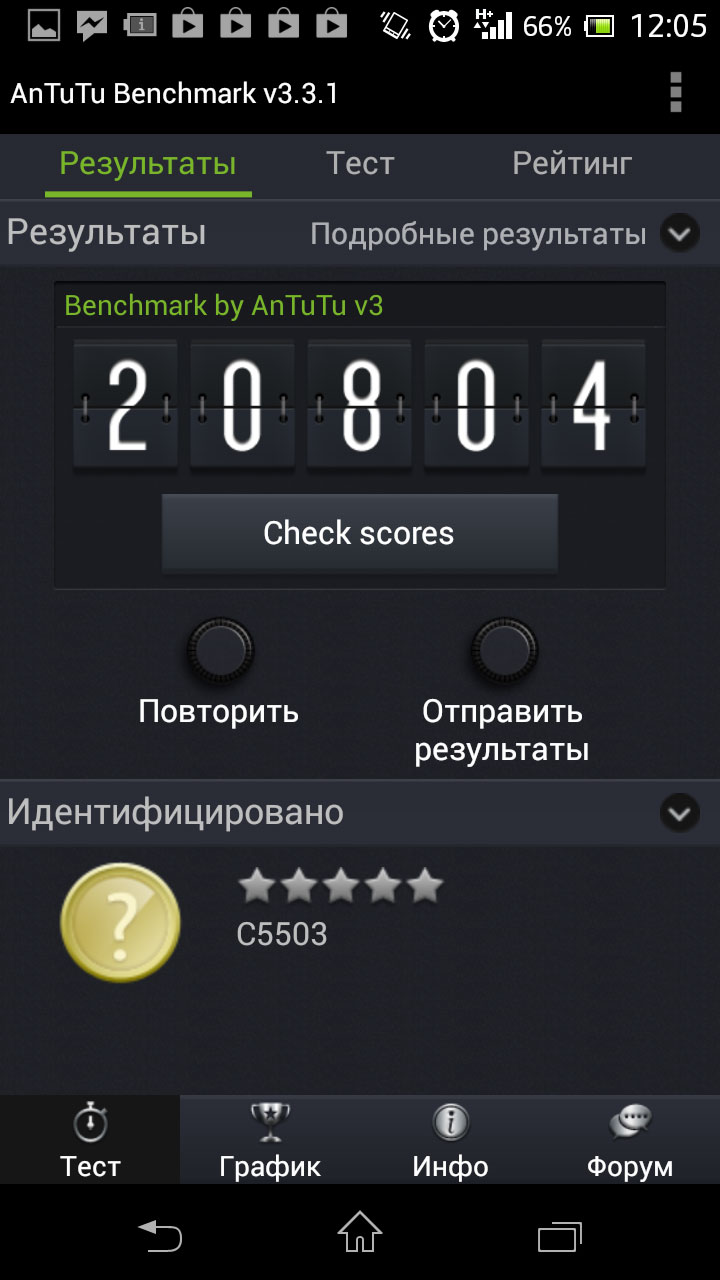Image resolution: width=720 pixels, height=1280 pixels.
Task: Select the Результаты tab
Action: tap(148, 164)
